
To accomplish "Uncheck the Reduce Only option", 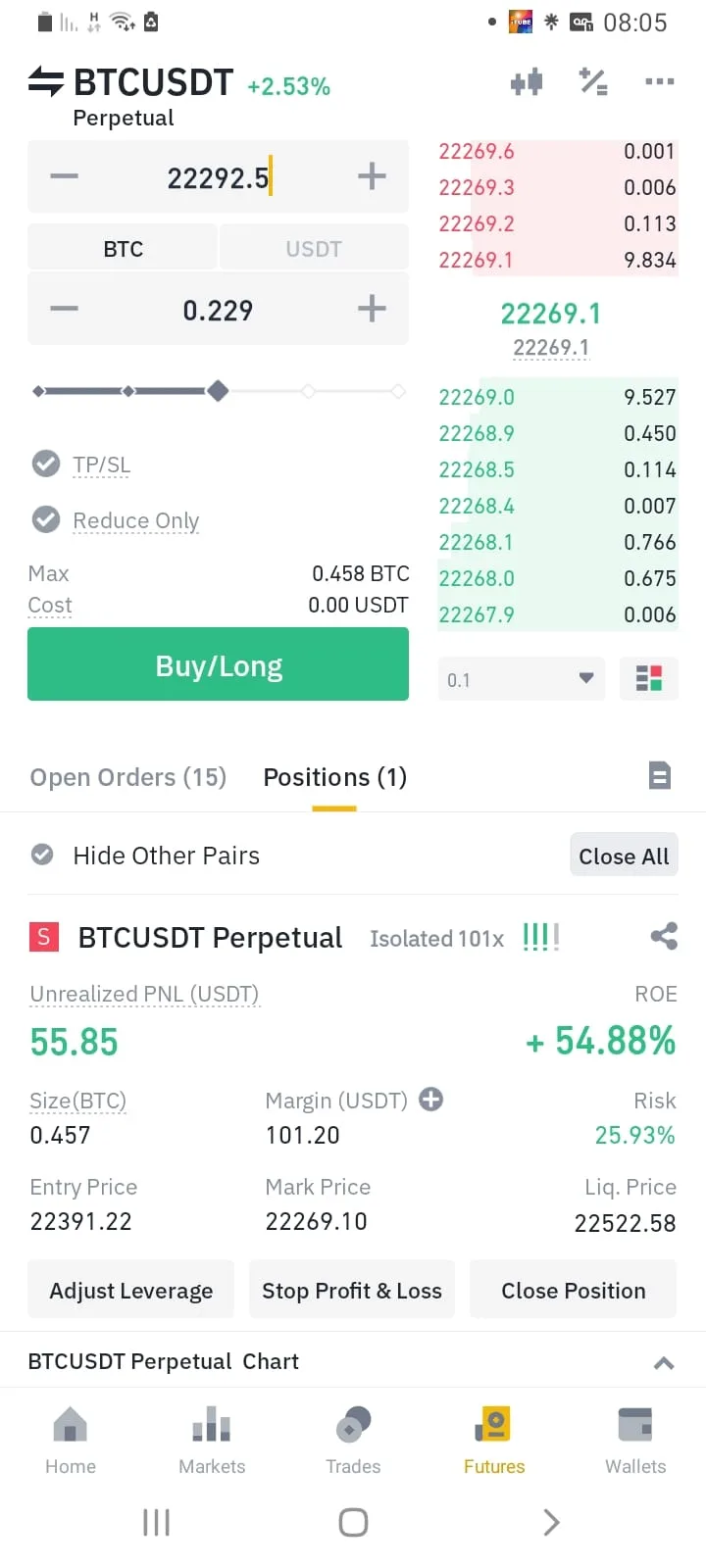I will [x=46, y=519].
